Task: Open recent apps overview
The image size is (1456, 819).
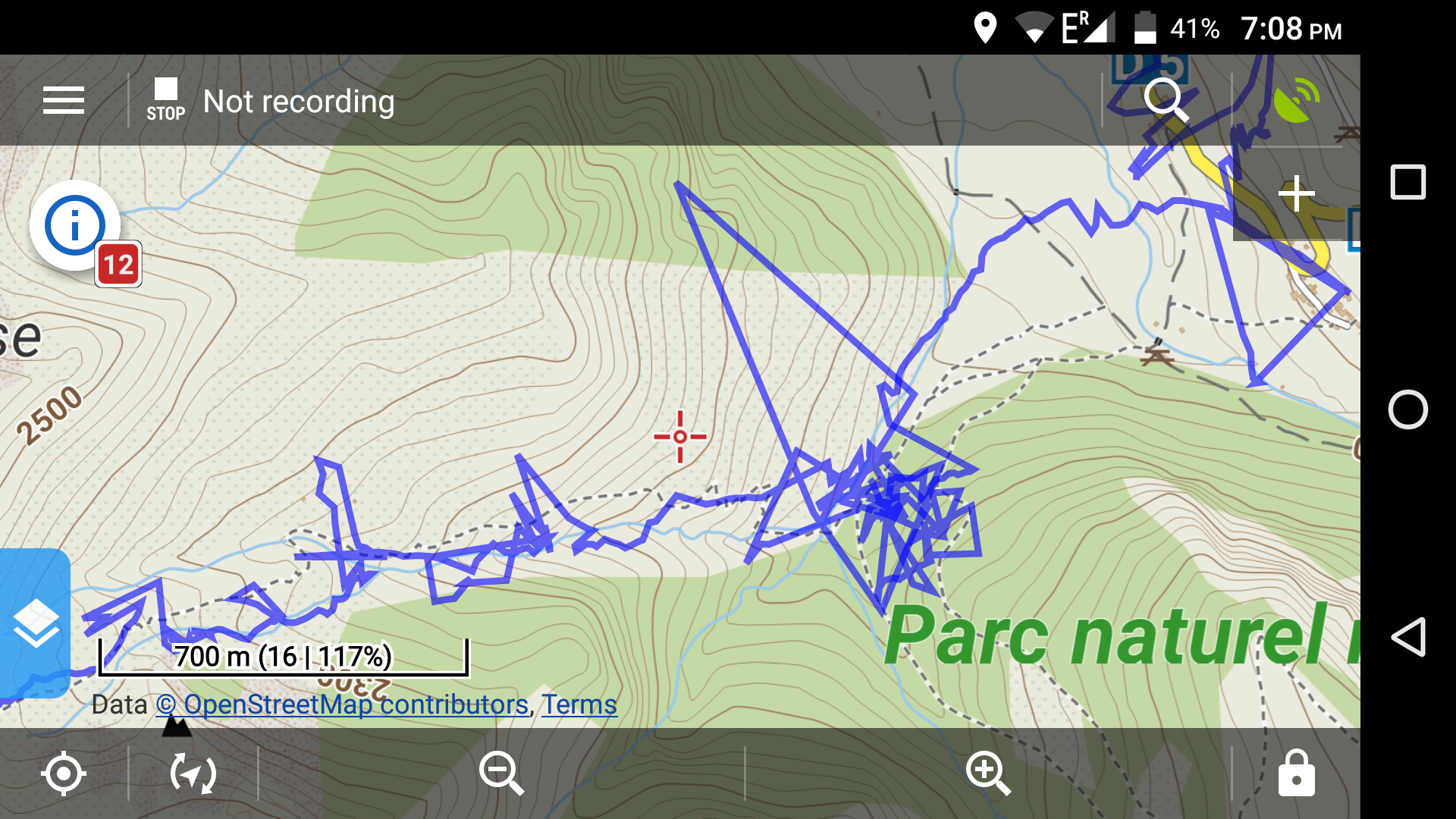Action: 1408,182
